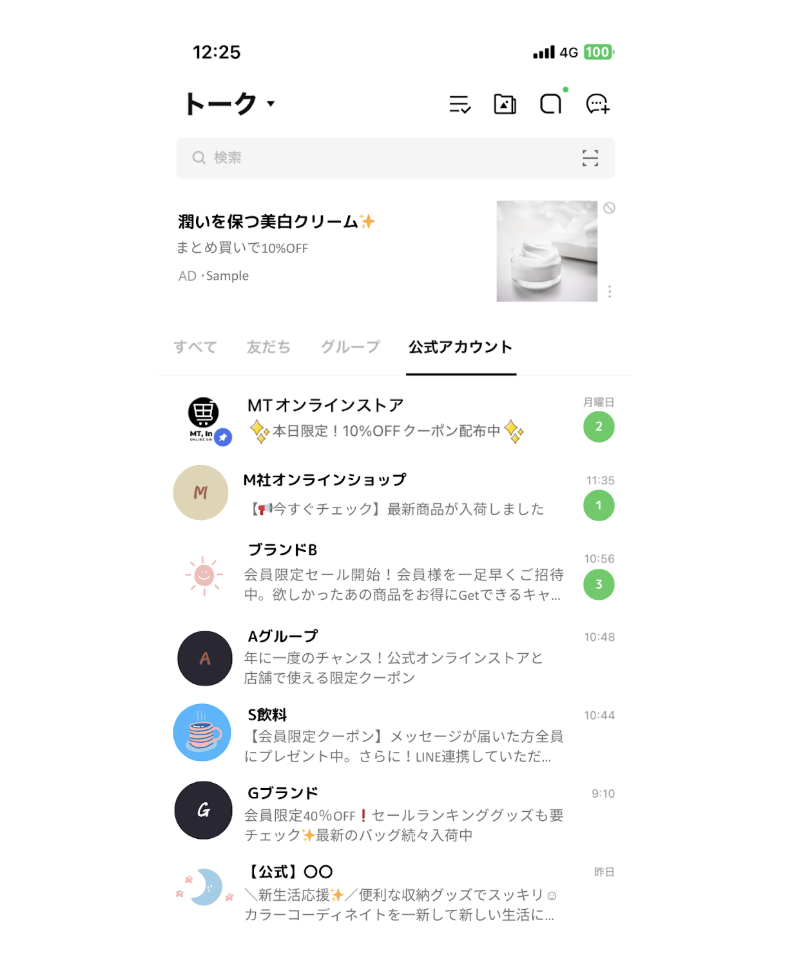This screenshot has width=786, height=960.
Task: Open the open chat icon
Action: click(551, 104)
